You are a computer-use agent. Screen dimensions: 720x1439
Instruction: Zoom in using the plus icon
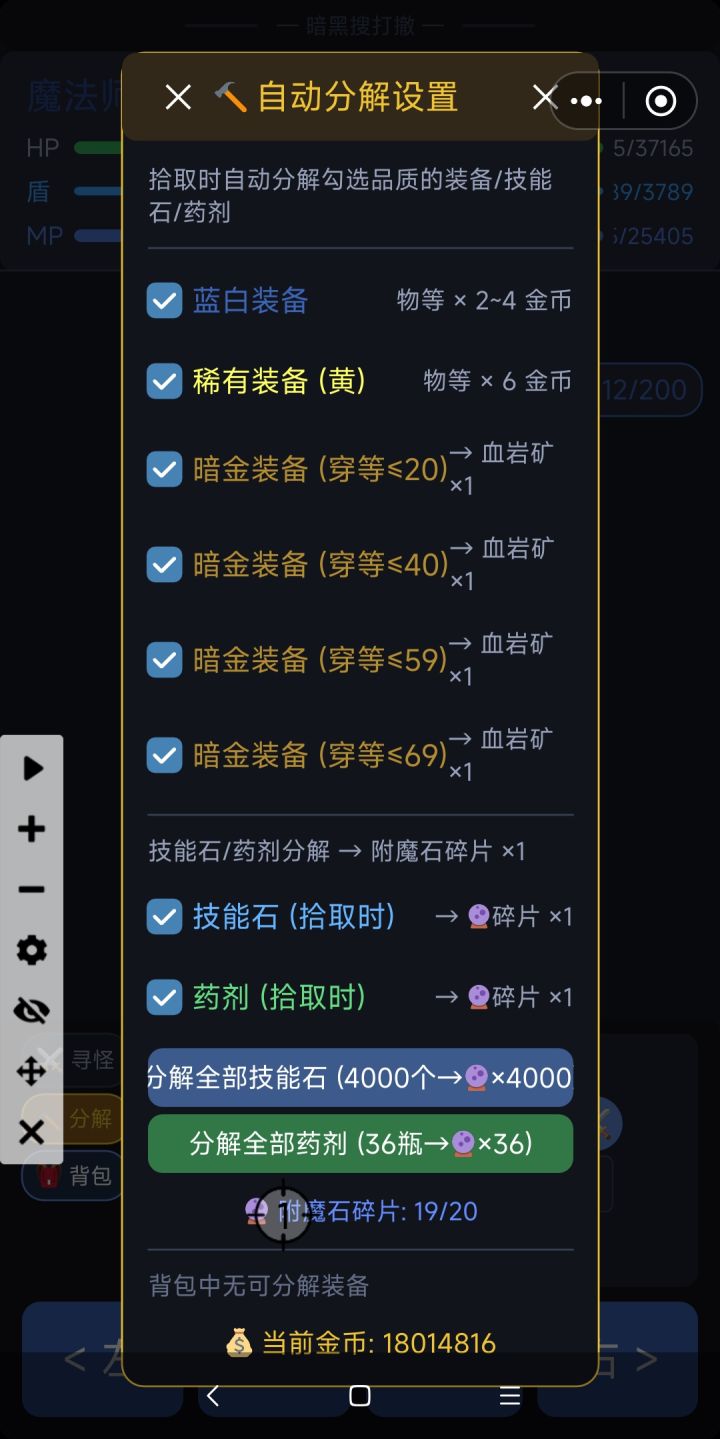point(31,829)
